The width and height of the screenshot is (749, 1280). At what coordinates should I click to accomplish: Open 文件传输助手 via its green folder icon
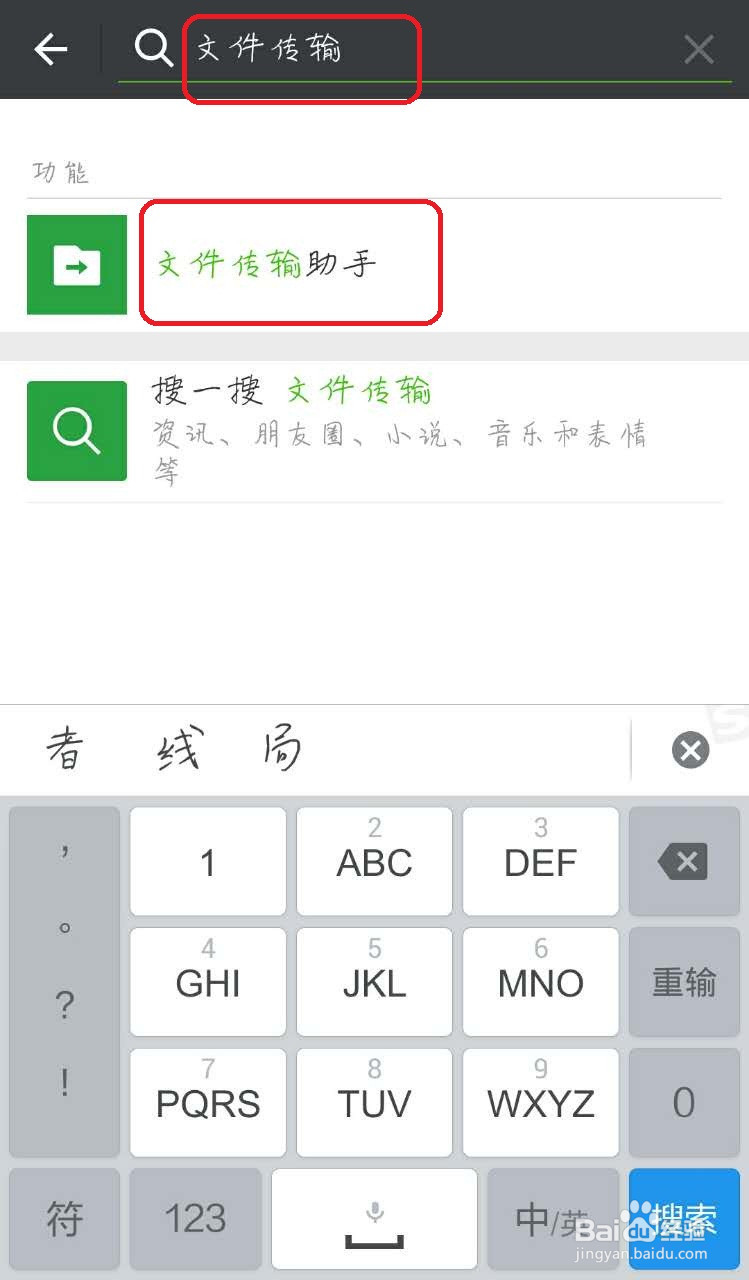pos(76,263)
